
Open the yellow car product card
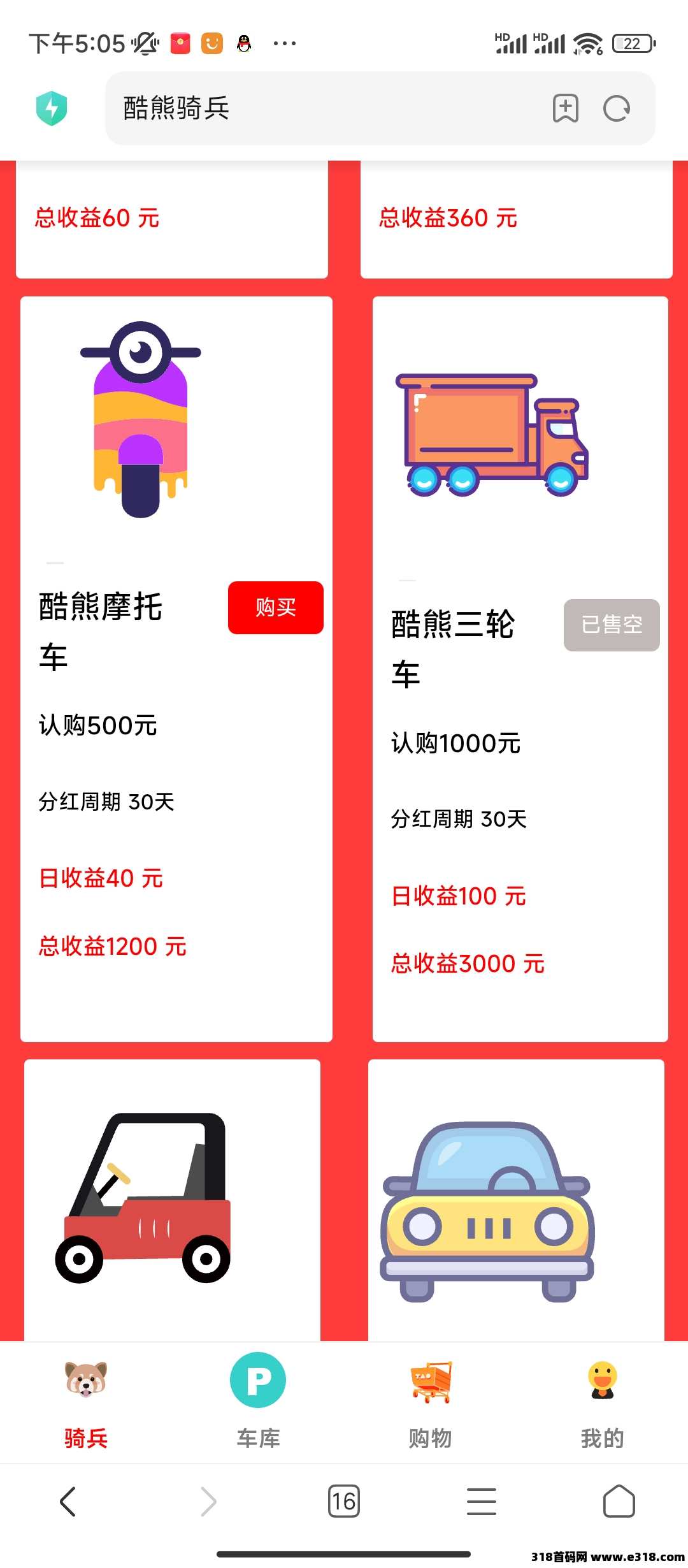tap(516, 1200)
